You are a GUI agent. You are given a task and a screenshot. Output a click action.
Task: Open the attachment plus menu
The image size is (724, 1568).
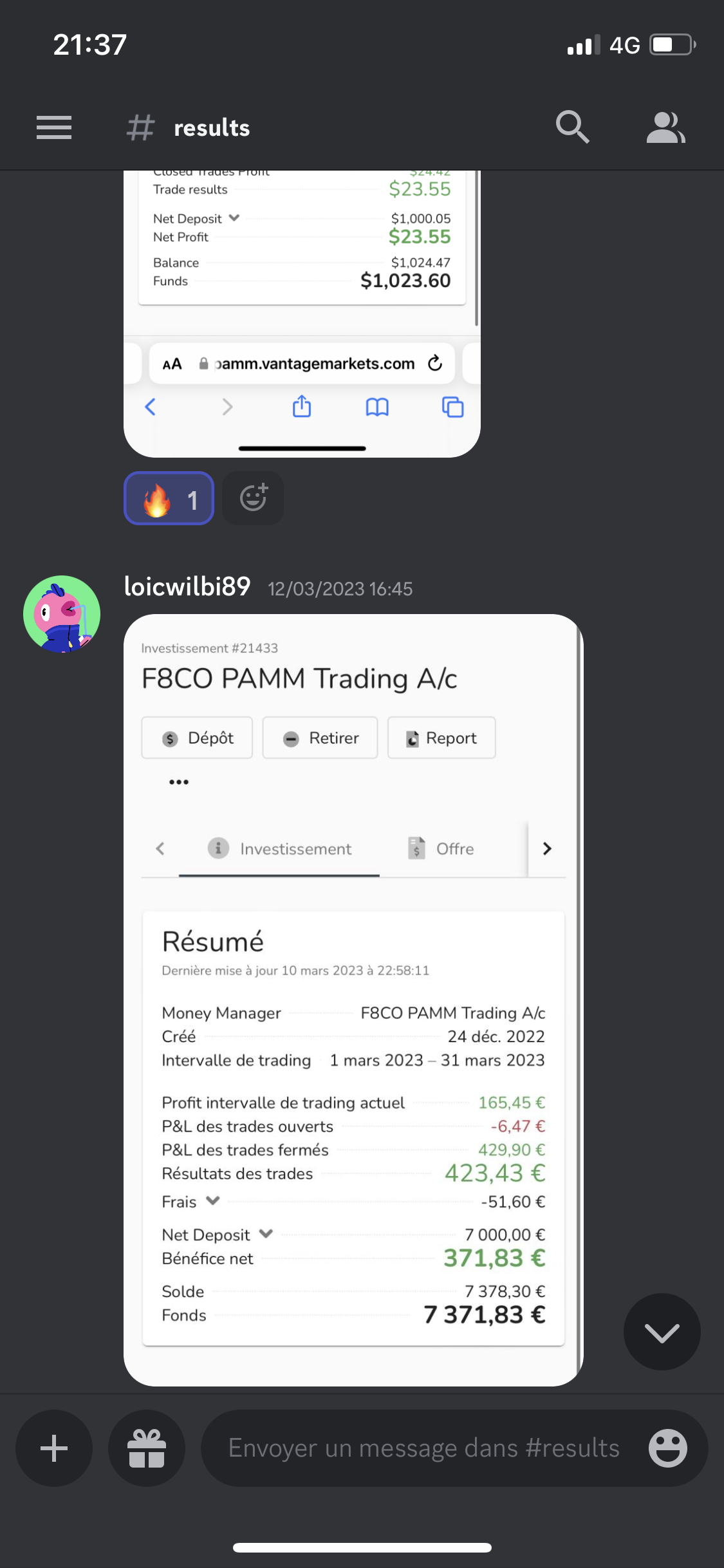pos(54,1448)
